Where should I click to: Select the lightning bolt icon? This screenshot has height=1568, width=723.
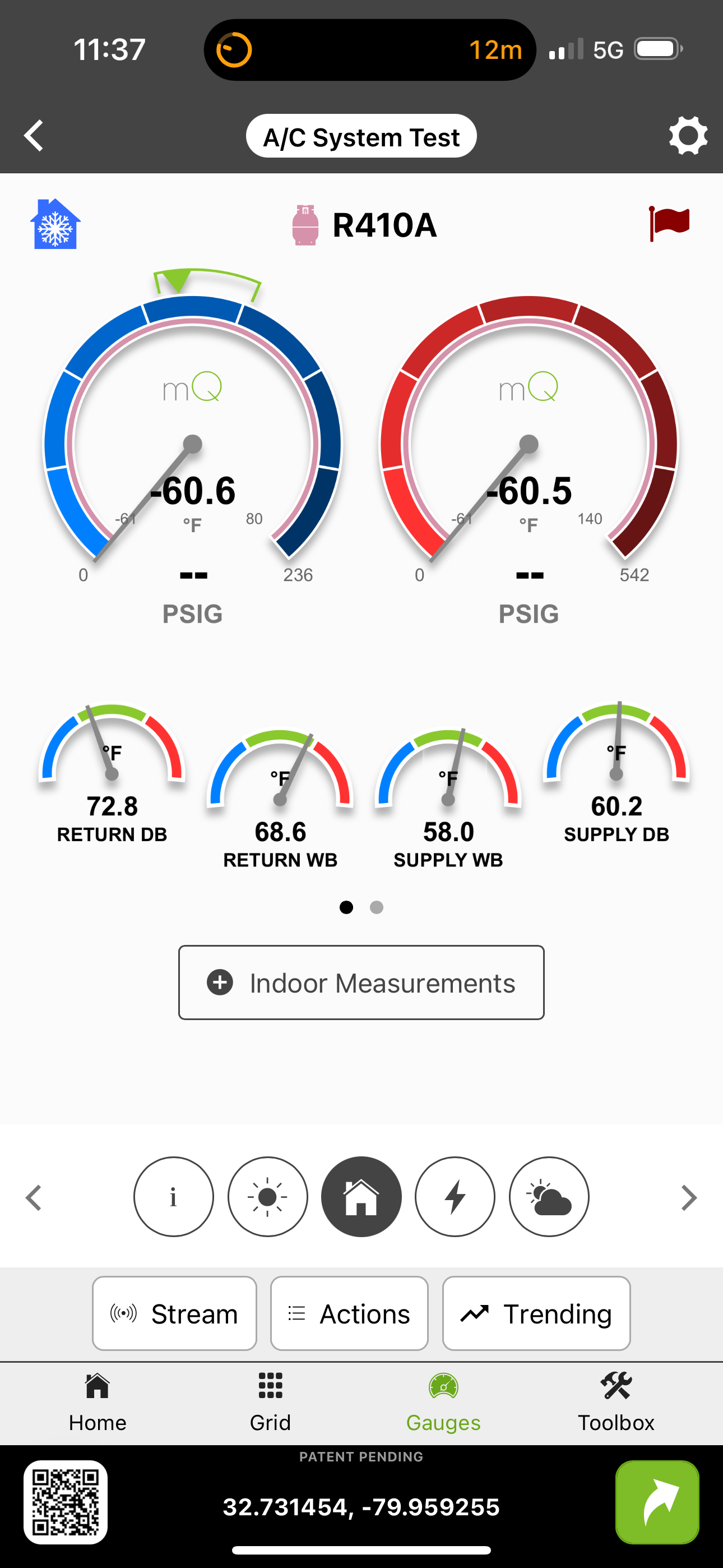pos(455,1197)
